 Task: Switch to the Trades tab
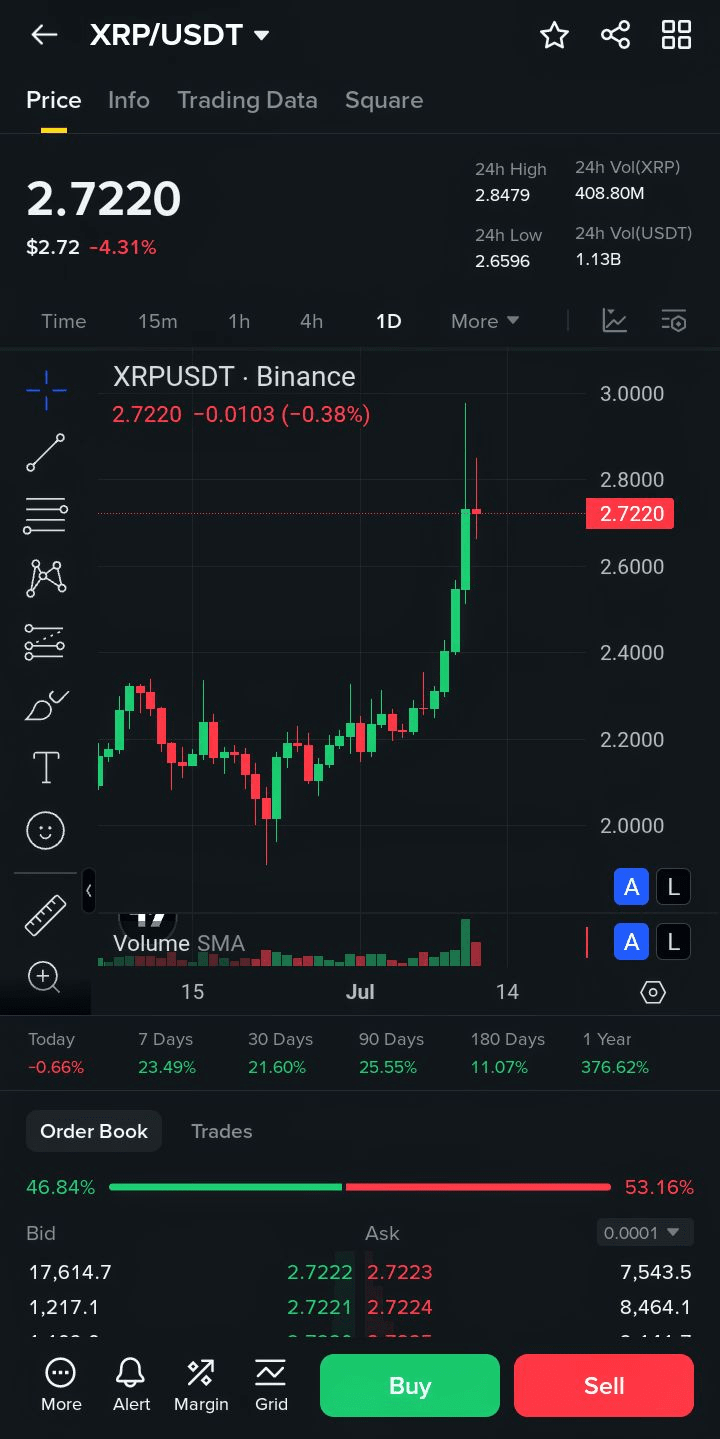(221, 1131)
